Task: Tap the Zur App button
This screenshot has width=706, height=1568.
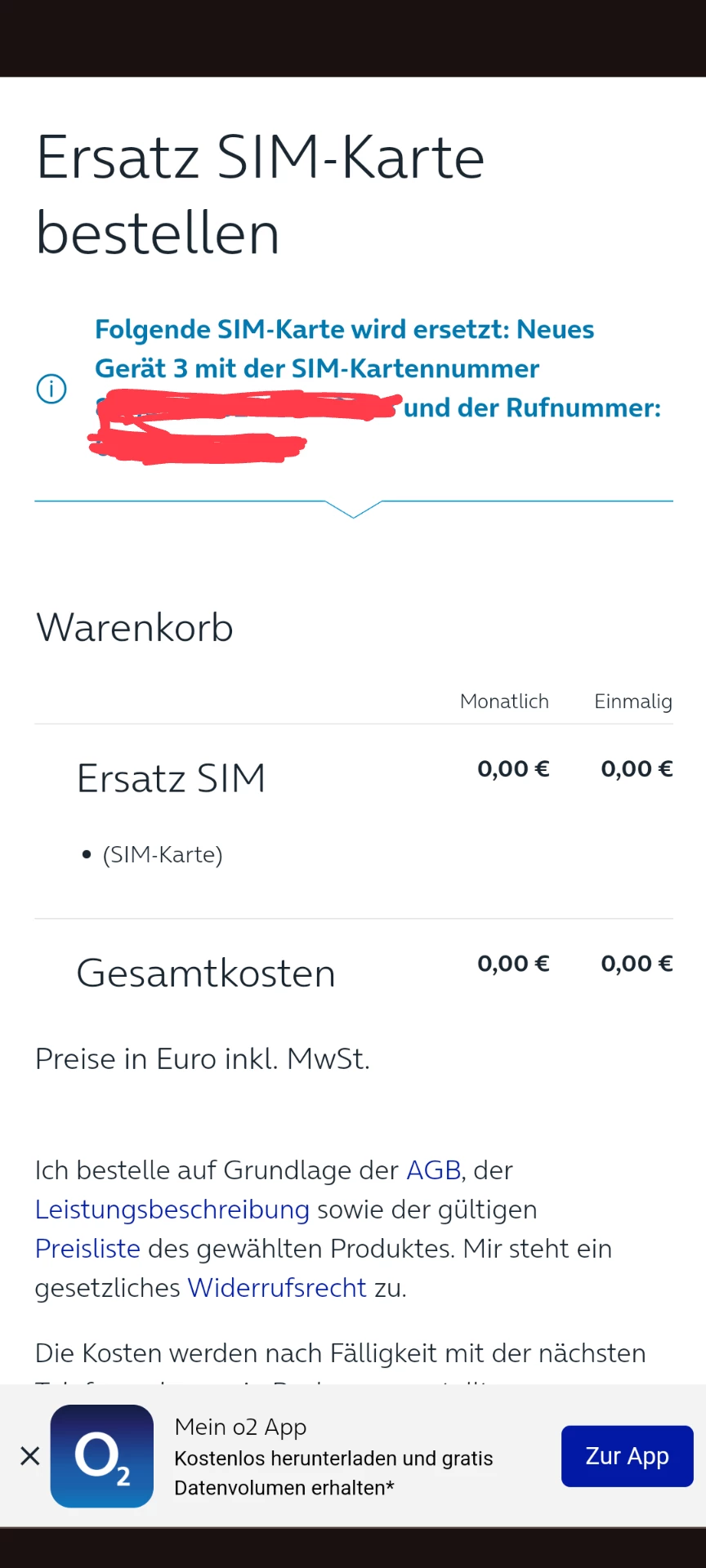Action: point(627,1456)
